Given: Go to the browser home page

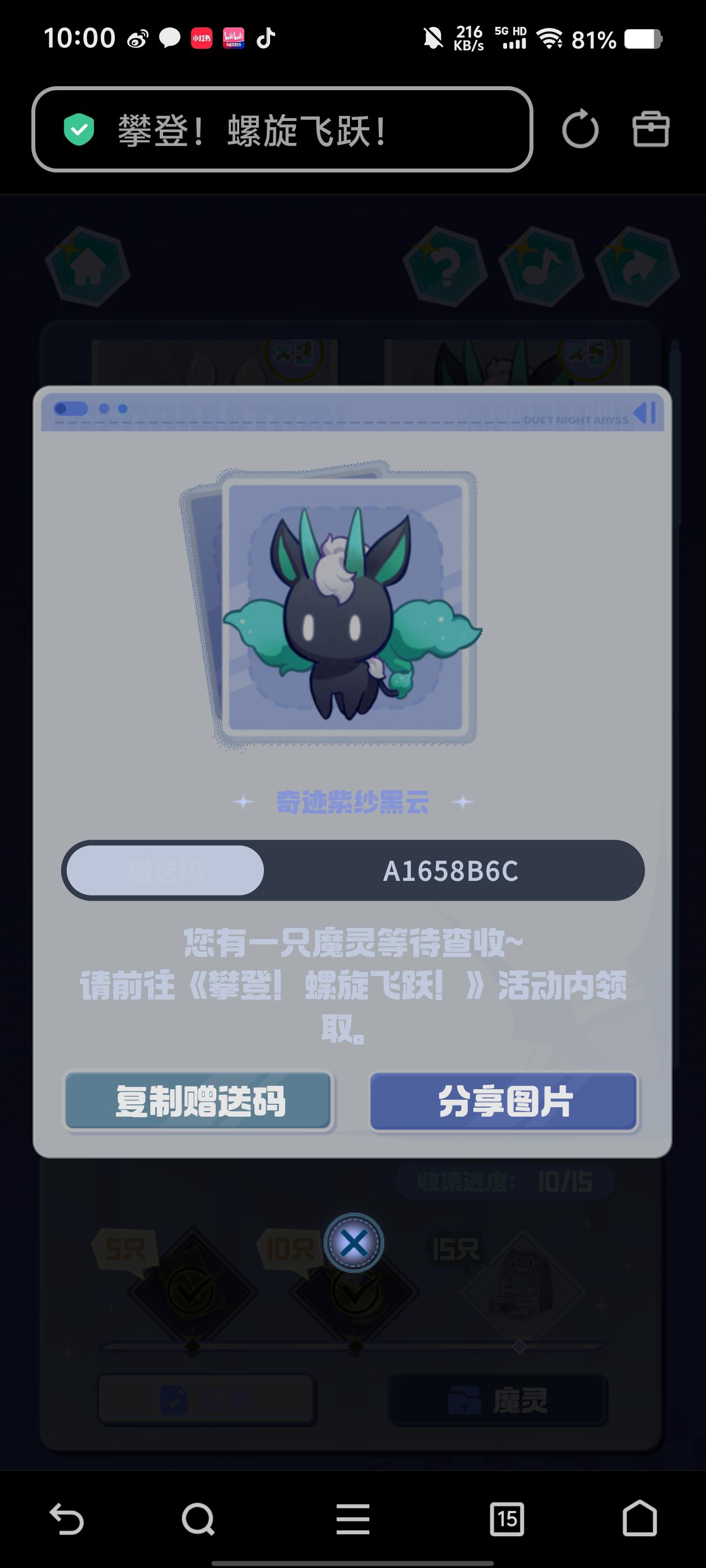Looking at the screenshot, I should pyautogui.click(x=640, y=1519).
